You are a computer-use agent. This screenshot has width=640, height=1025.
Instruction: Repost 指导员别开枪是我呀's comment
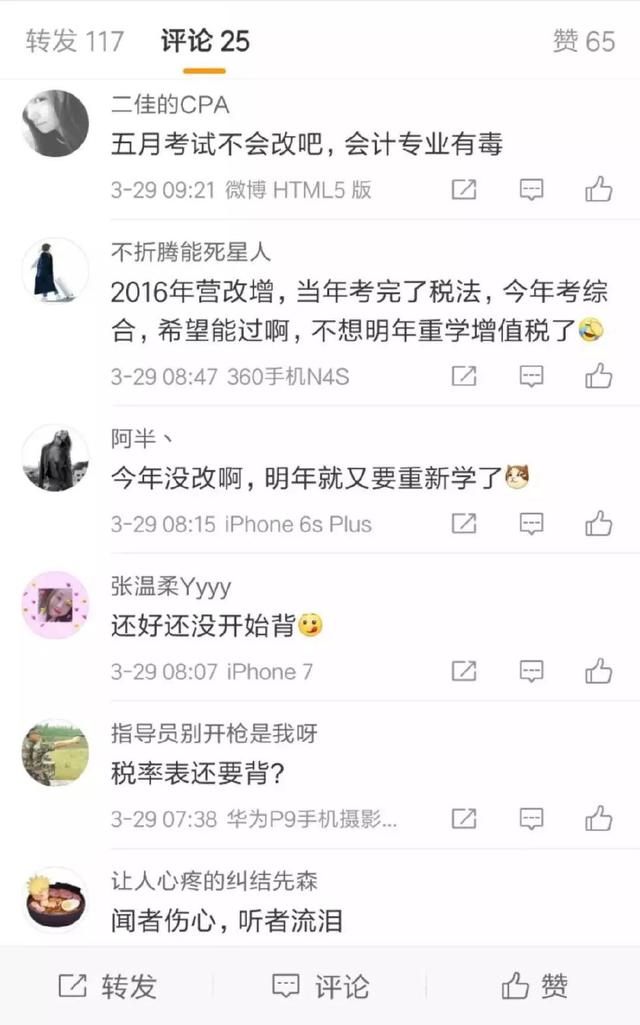[464, 819]
